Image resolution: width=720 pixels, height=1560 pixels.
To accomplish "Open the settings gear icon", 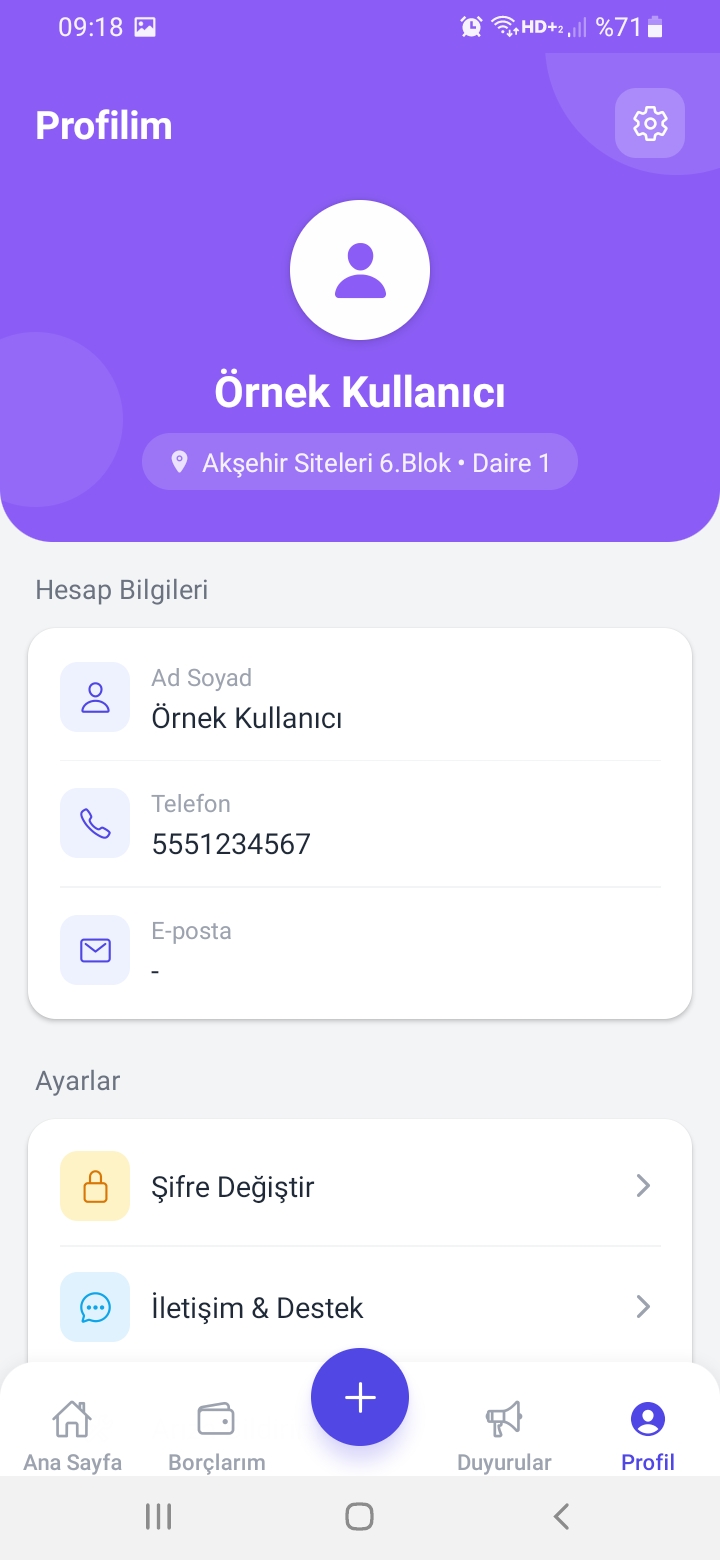I will point(649,122).
